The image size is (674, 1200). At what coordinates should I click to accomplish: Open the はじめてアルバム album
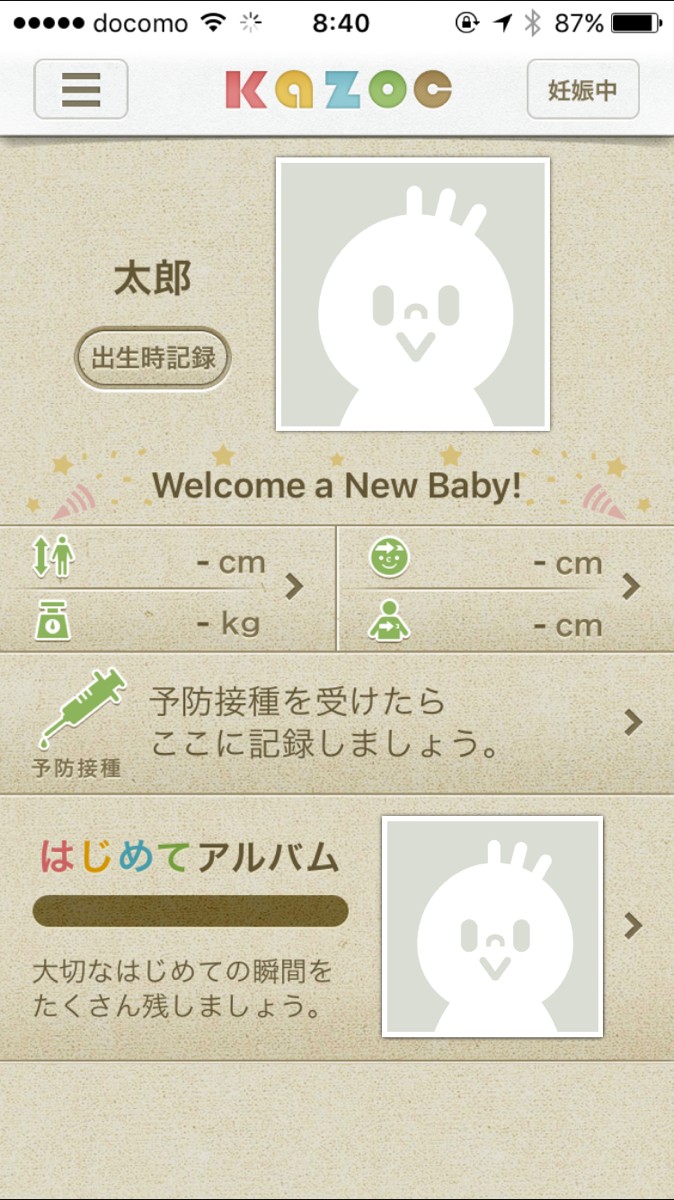point(336,926)
